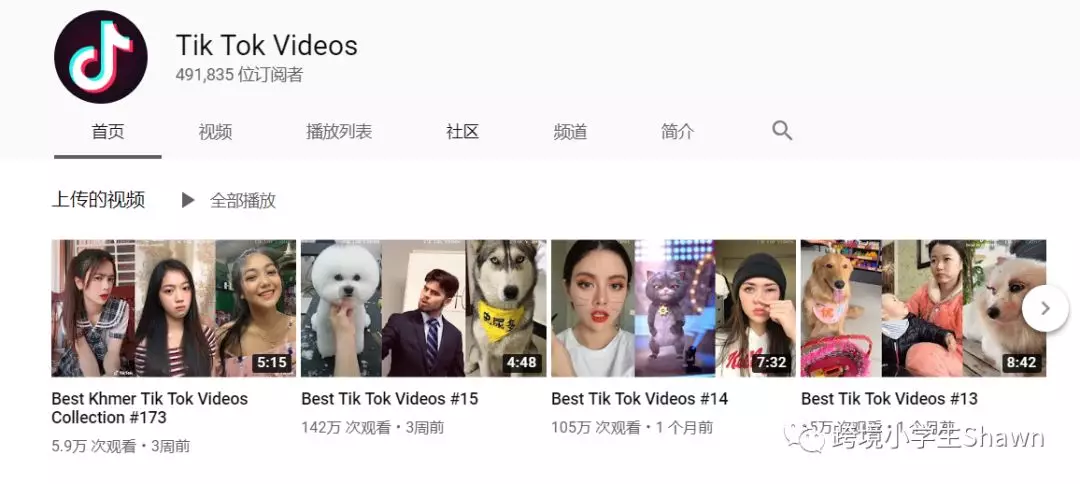Select the 频道 tab

click(570, 131)
